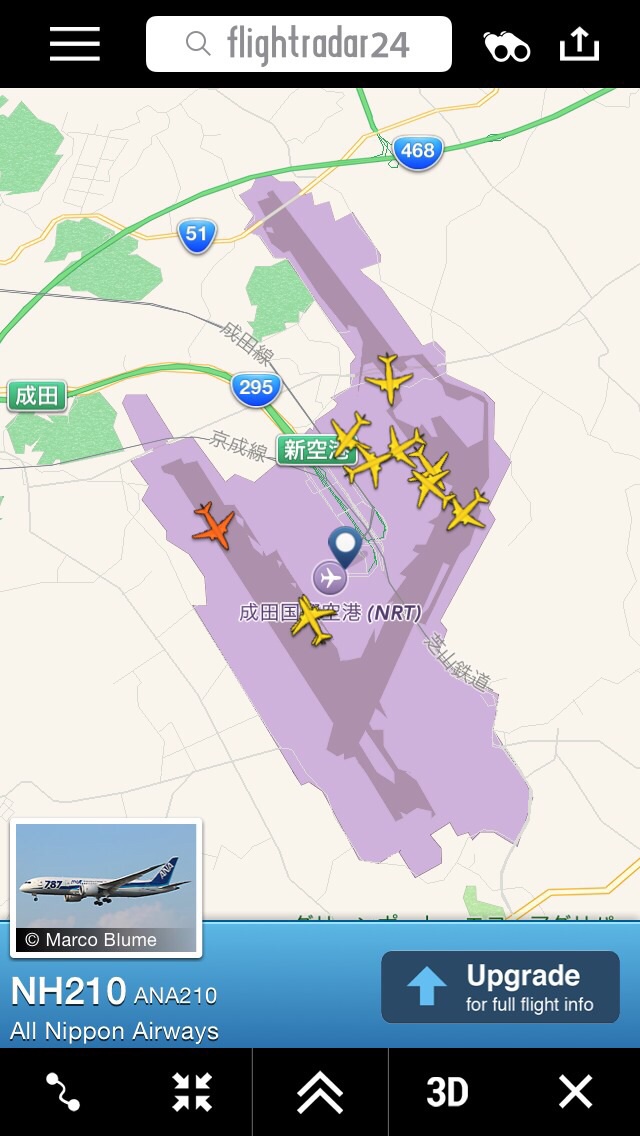Tap Upgrade for full flight info
Viewport: 640px width, 1136px height.
(x=500, y=987)
